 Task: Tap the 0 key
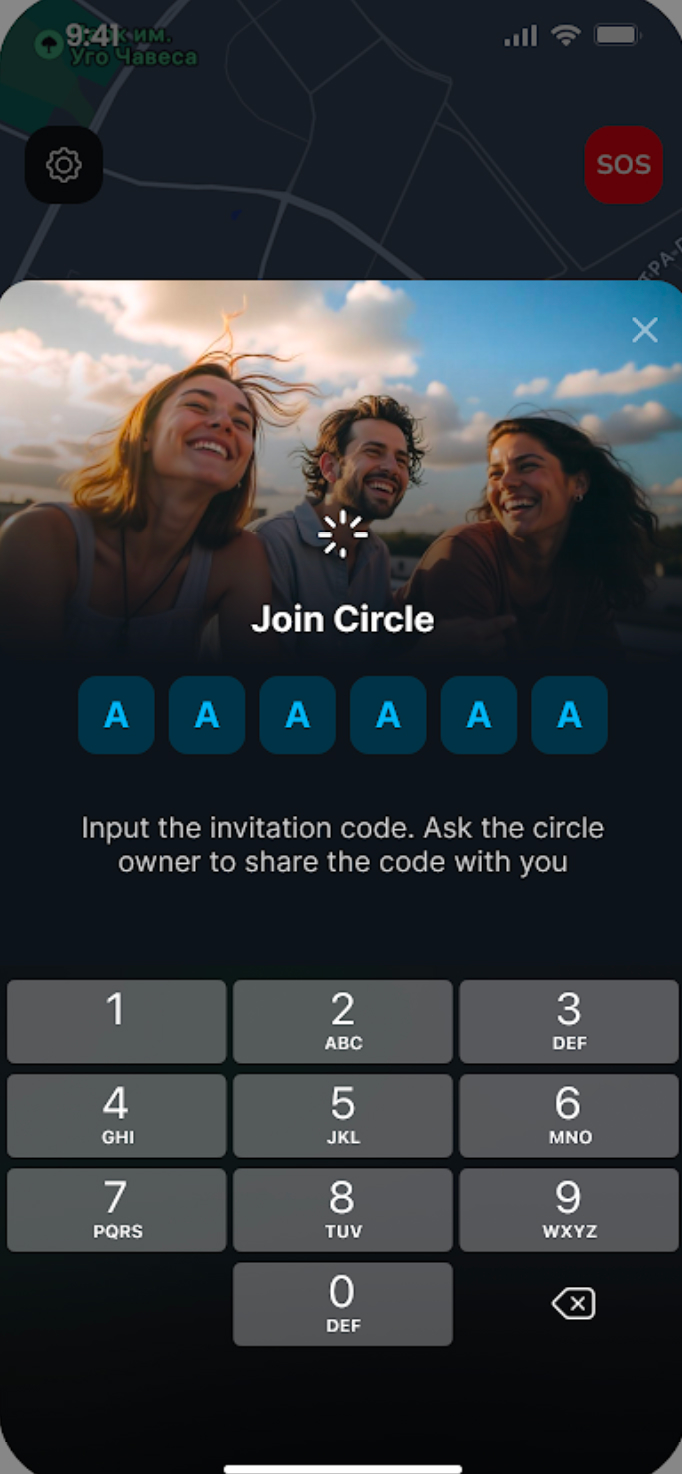point(342,1304)
